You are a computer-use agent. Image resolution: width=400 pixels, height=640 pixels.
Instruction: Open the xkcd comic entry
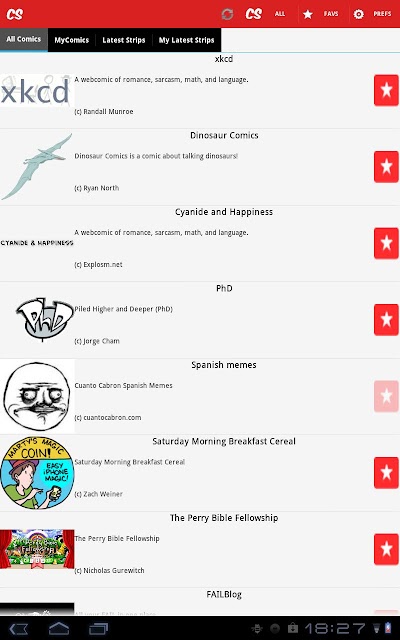pyautogui.click(x=186, y=91)
